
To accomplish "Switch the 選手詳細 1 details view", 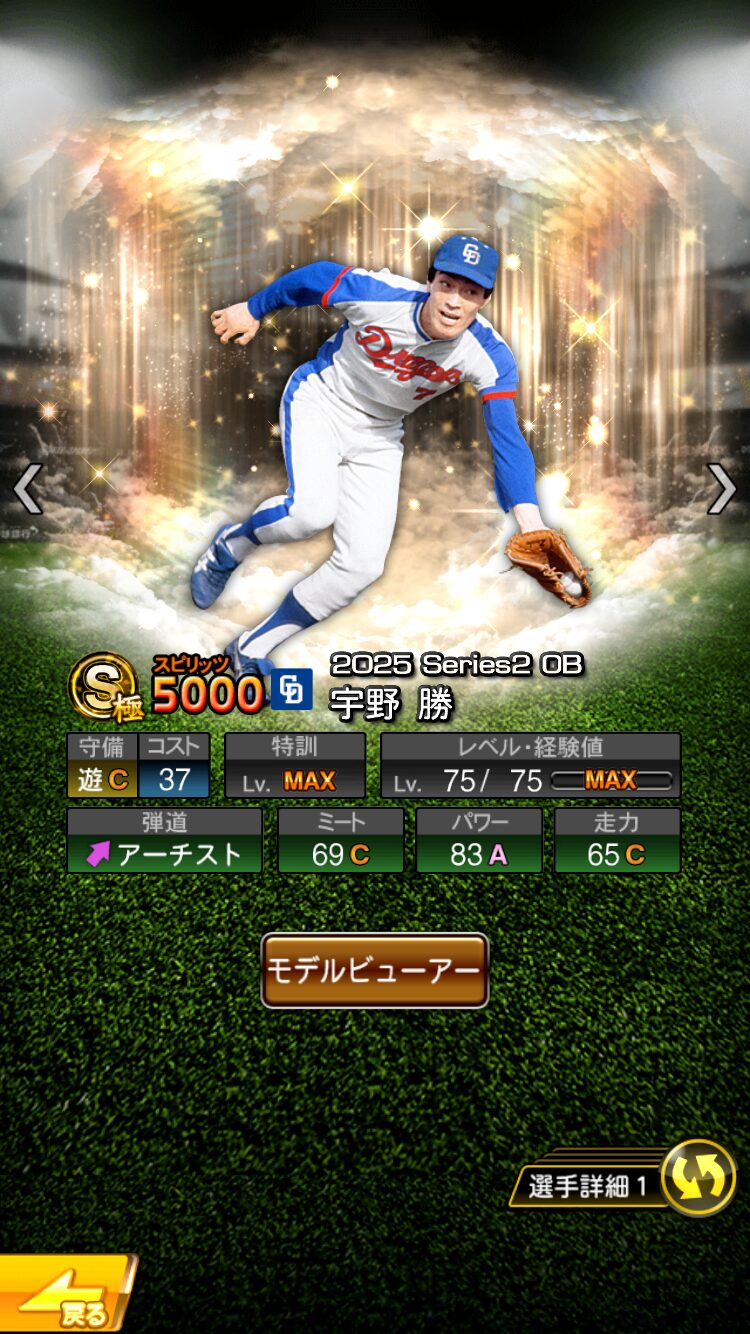I will coord(697,1178).
